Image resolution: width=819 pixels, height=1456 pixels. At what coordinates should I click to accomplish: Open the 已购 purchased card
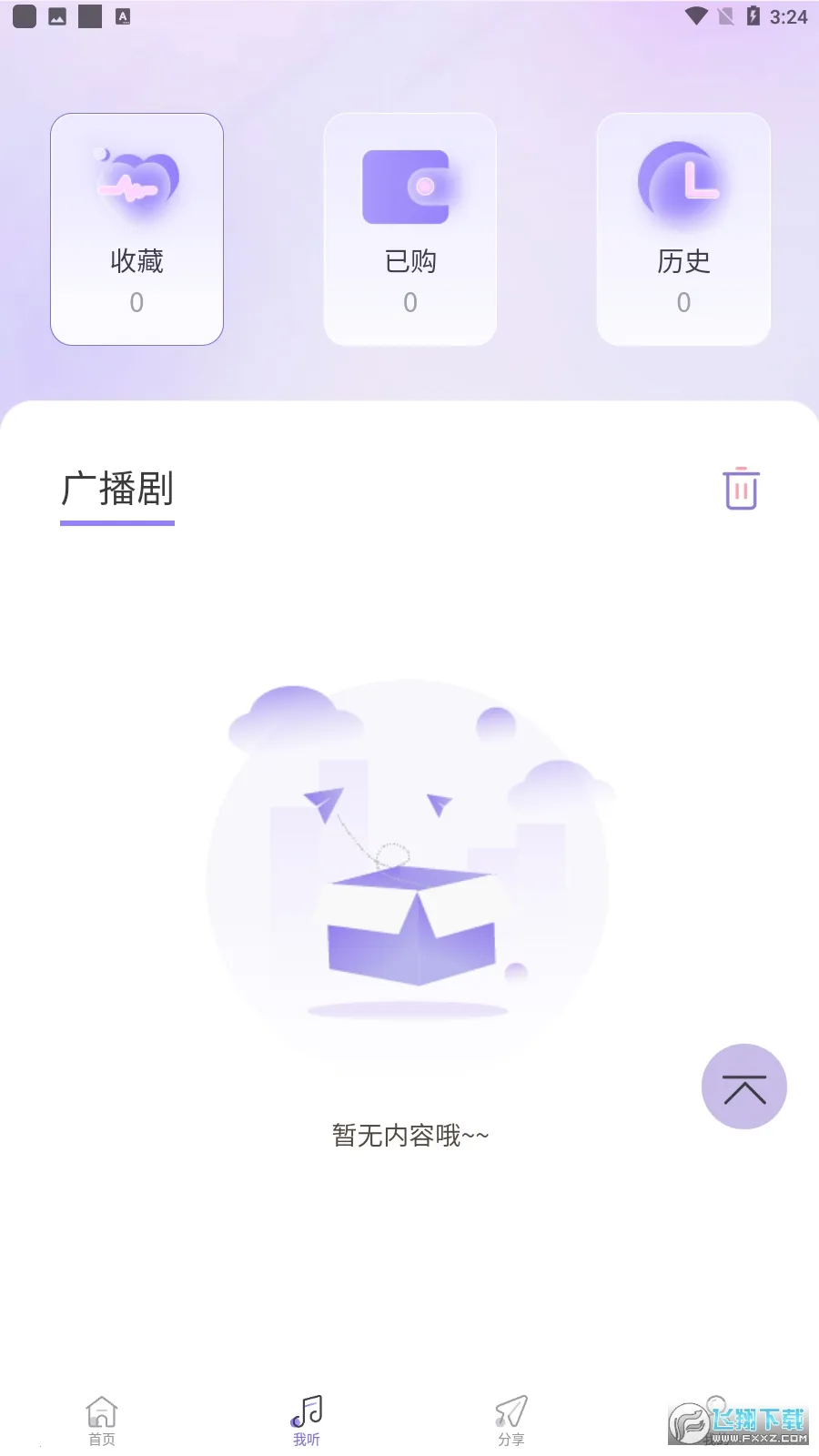[x=409, y=229]
